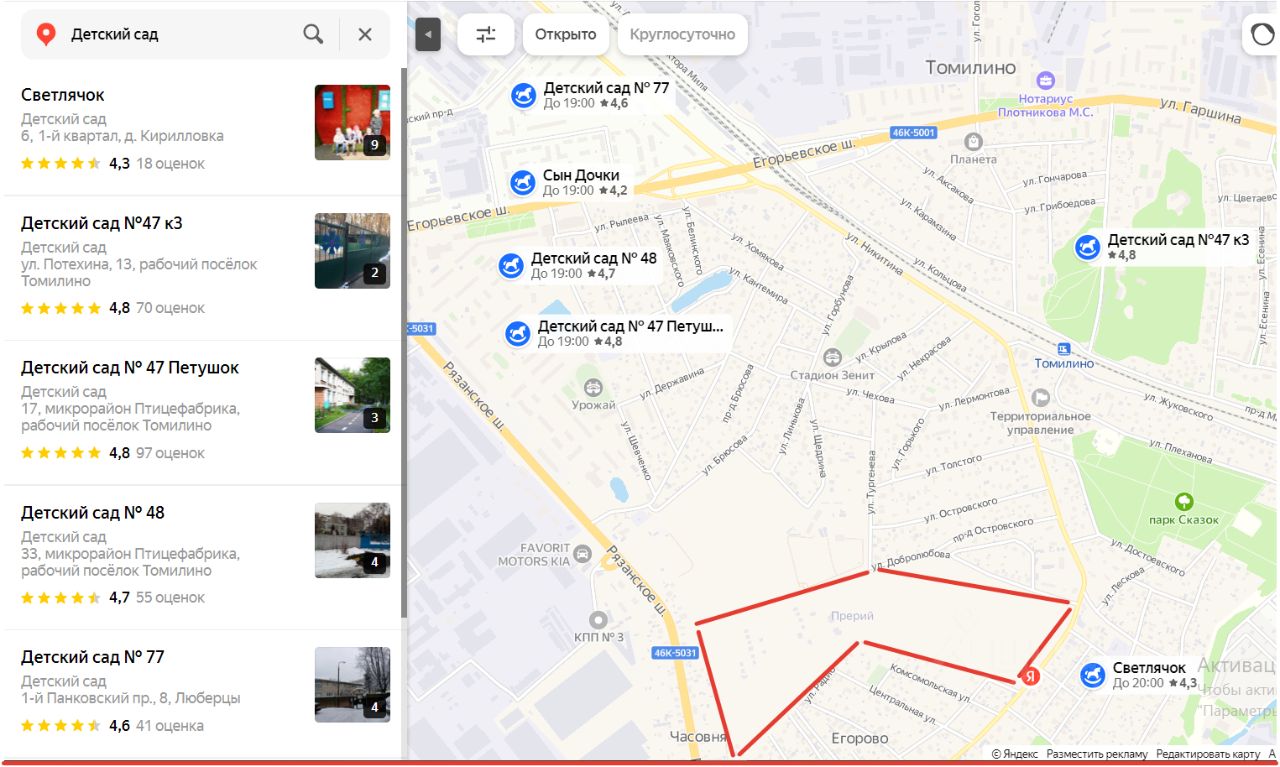Apply the 'Открыто' filter chip
Viewport: 1280px width, 767px height.
(565, 35)
